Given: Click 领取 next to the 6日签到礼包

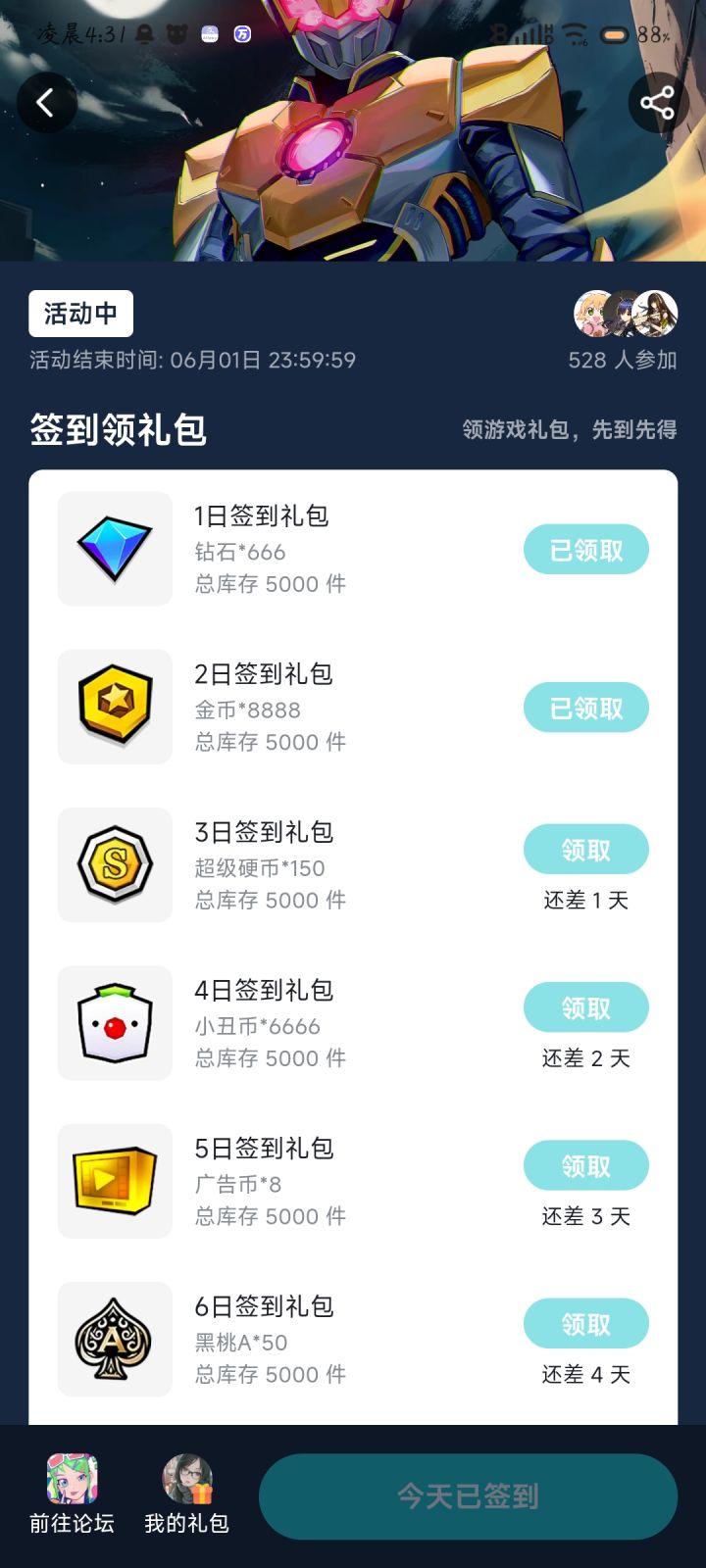Looking at the screenshot, I should [586, 1323].
